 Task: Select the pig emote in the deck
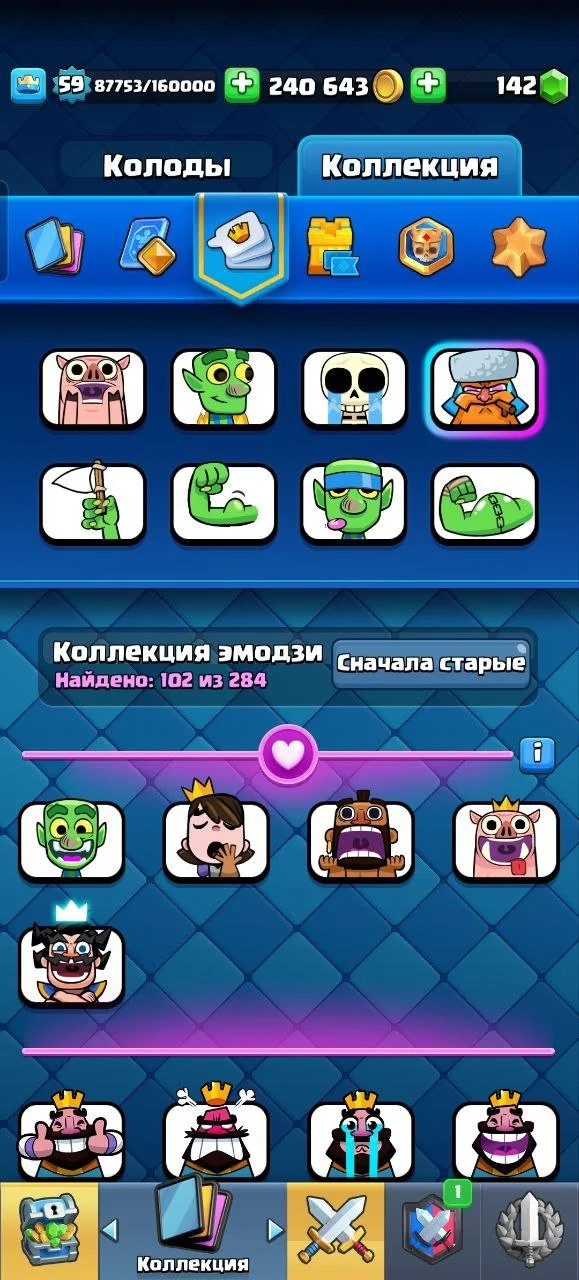click(x=92, y=388)
